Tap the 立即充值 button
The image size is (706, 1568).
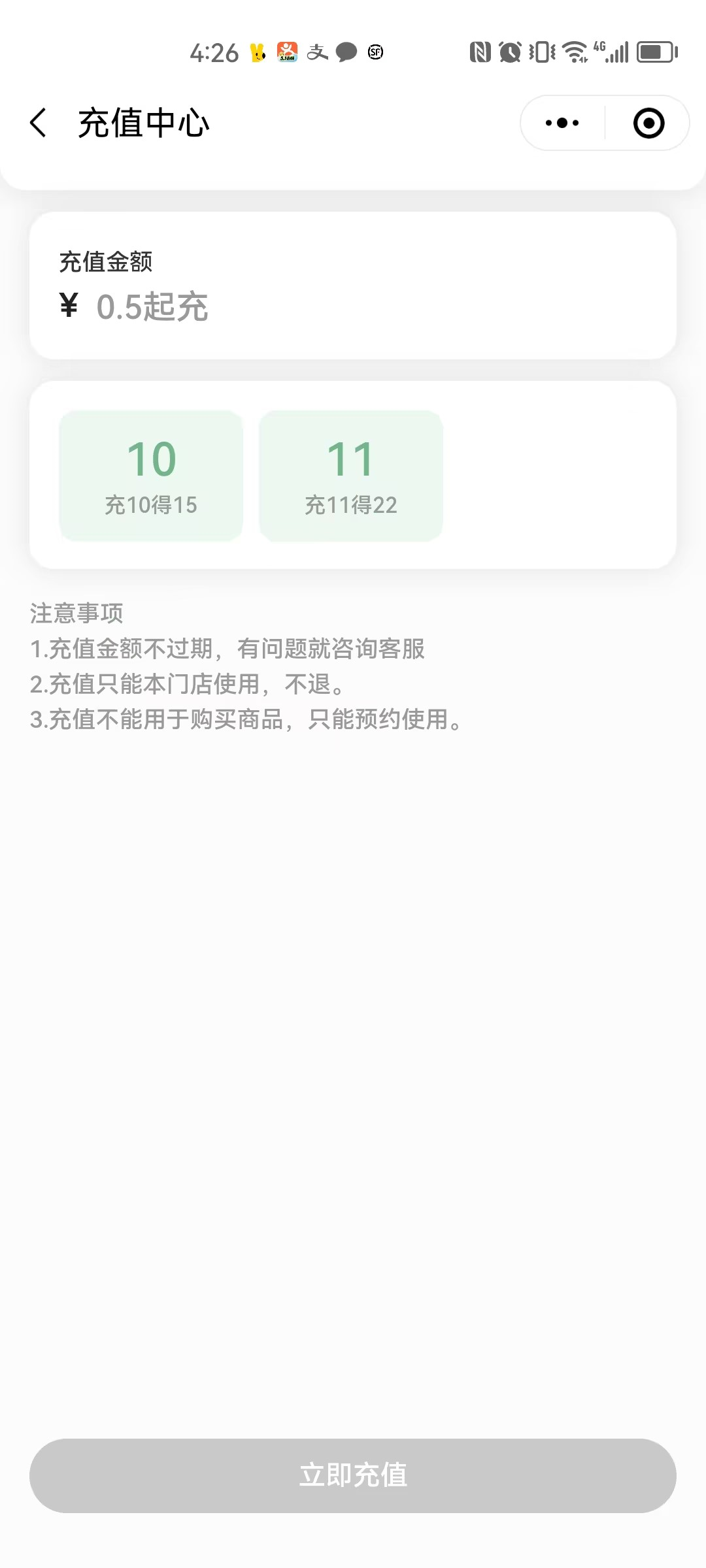click(353, 1475)
